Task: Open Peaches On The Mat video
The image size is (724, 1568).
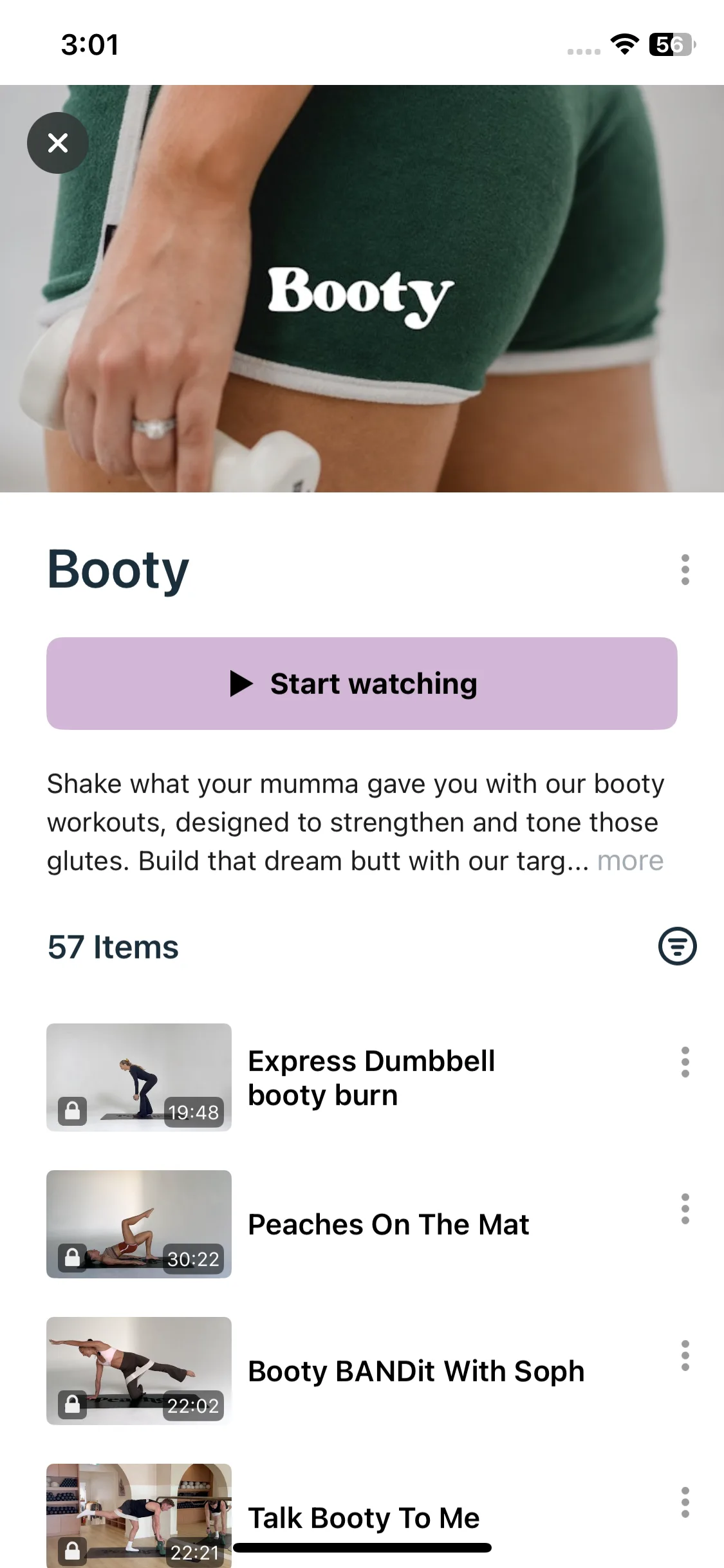Action: [x=388, y=1224]
